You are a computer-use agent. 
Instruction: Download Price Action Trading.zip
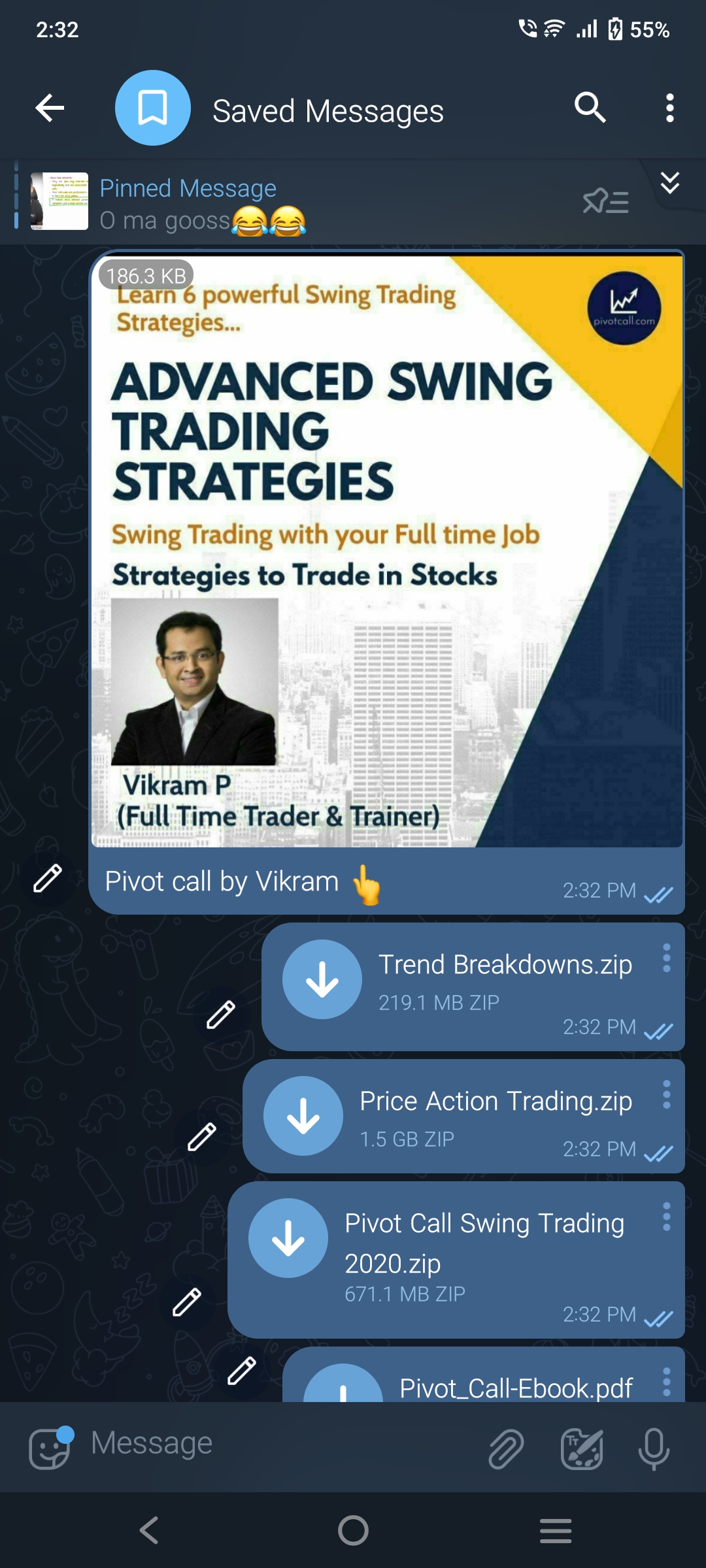click(303, 1116)
